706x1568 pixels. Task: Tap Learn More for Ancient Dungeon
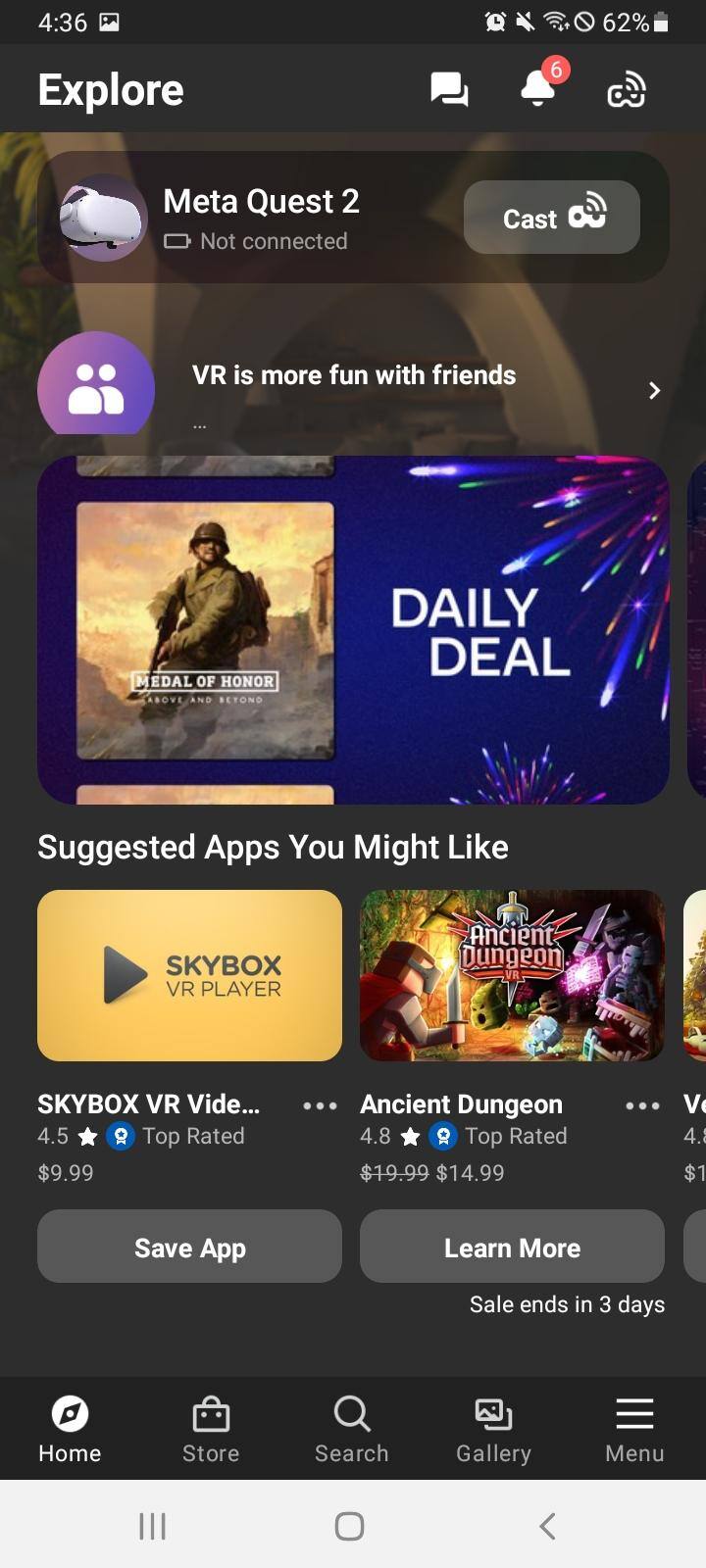click(512, 1247)
